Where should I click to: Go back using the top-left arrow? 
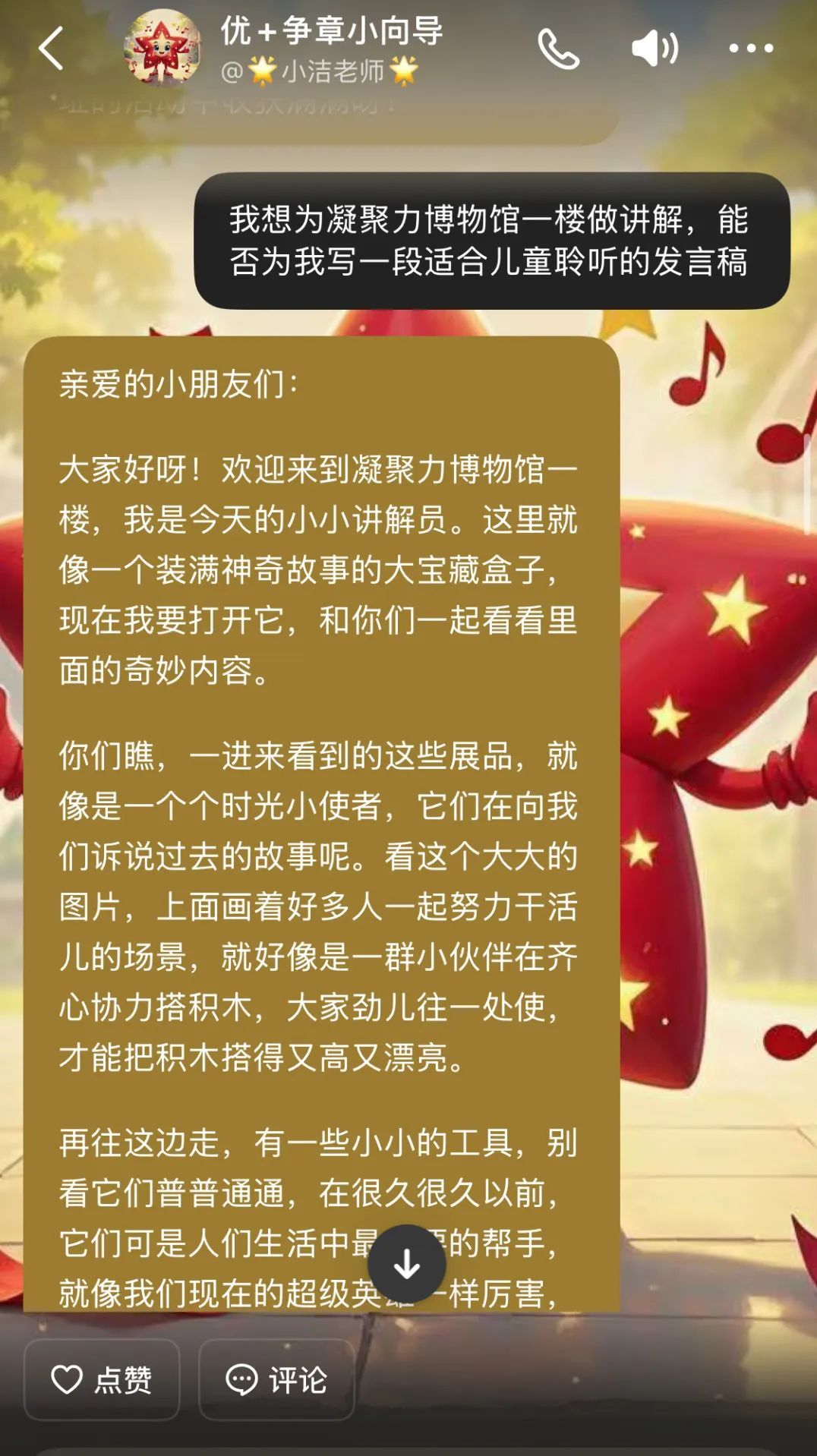click(51, 49)
